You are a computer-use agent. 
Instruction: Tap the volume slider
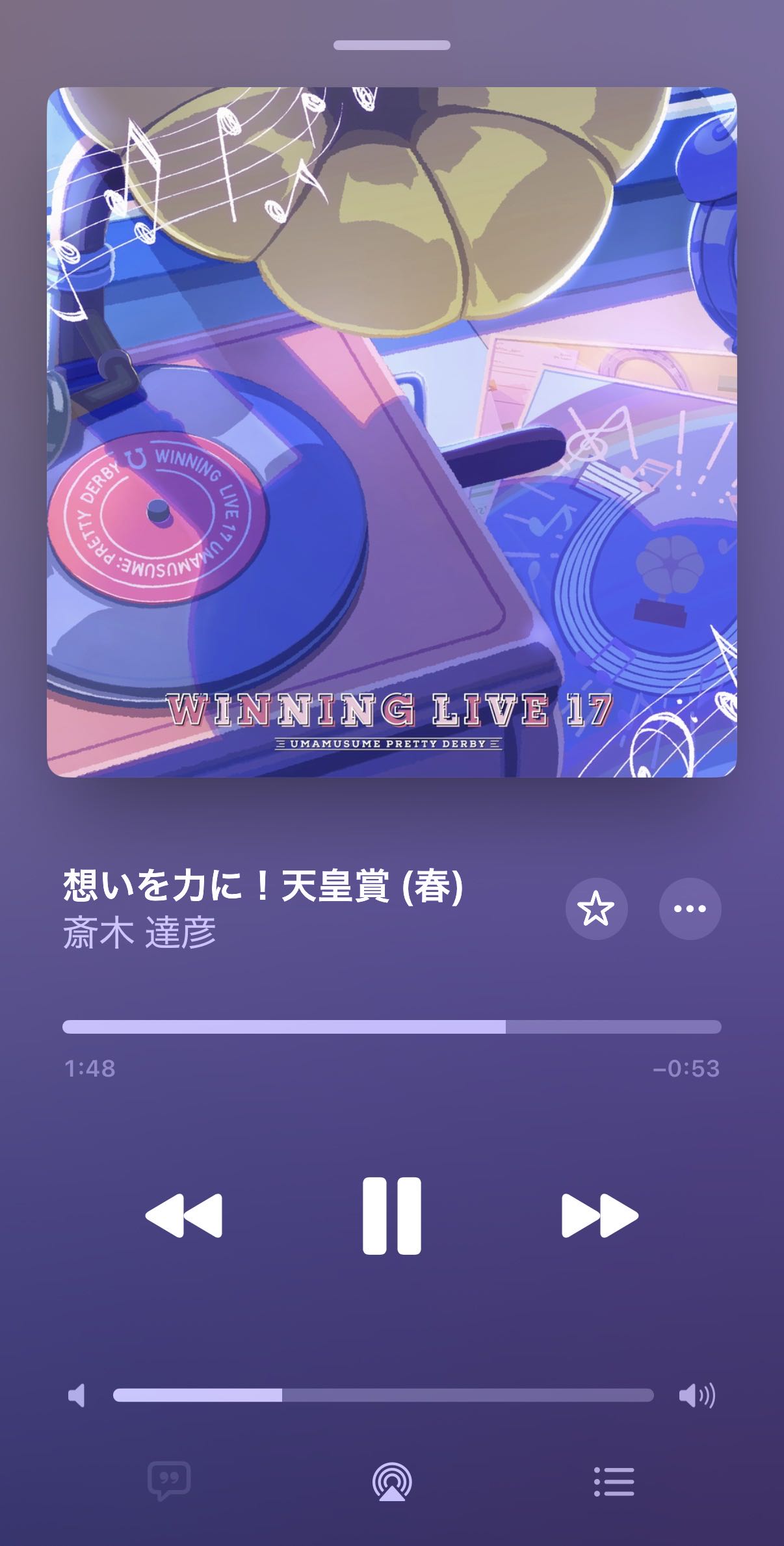[x=383, y=1395]
